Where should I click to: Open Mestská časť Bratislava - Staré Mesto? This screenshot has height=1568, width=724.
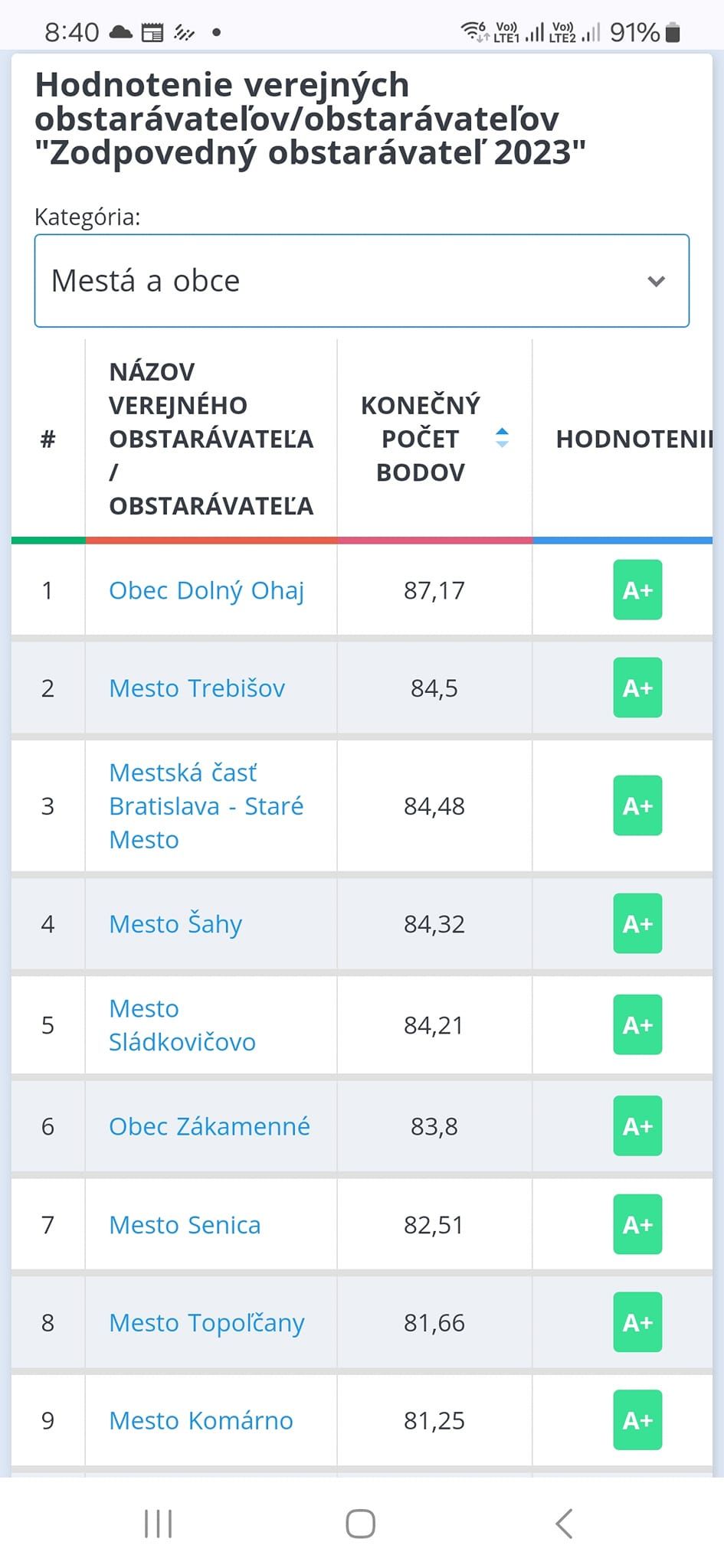point(206,805)
